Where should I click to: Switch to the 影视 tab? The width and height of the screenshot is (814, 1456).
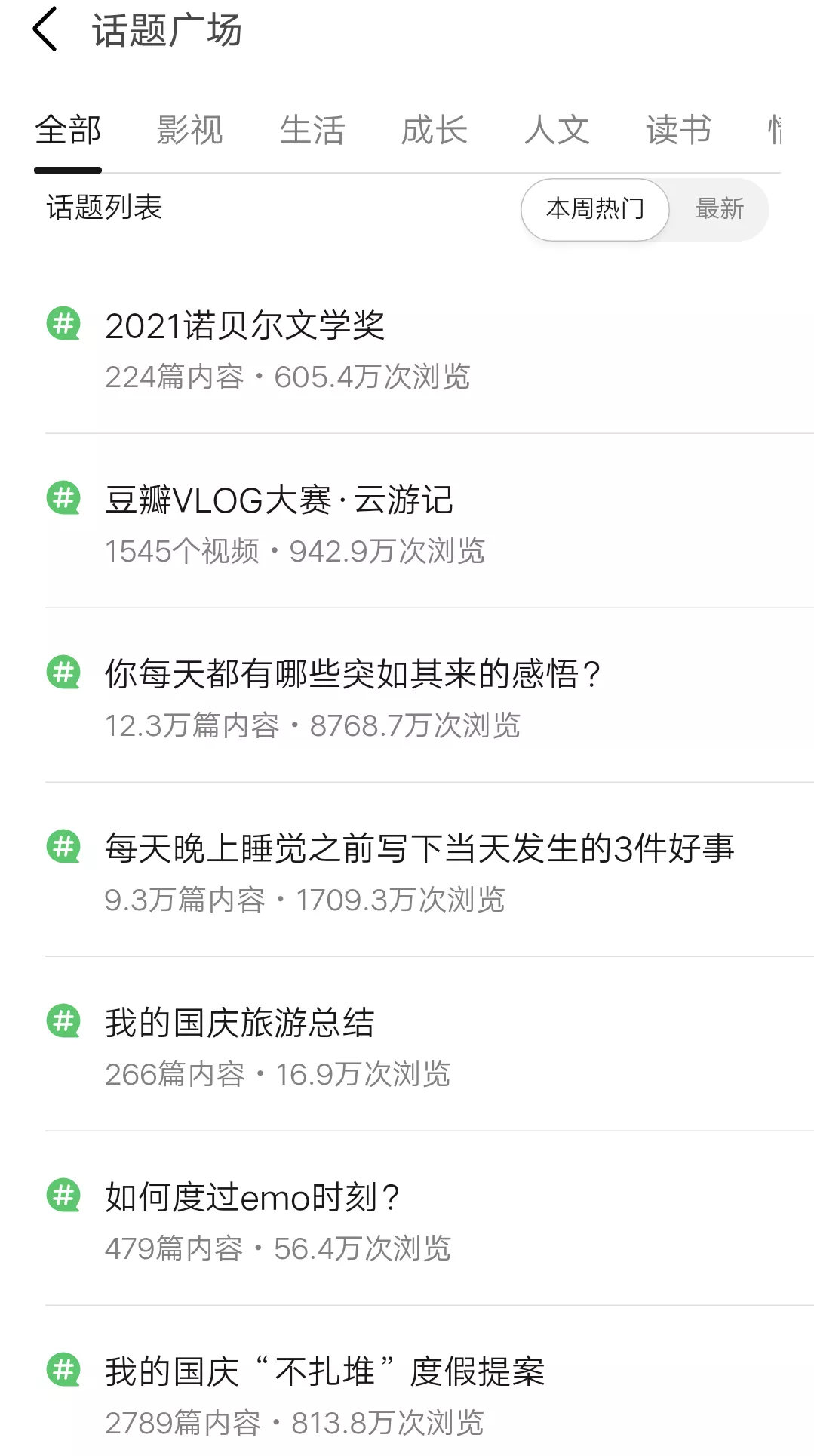(x=189, y=131)
